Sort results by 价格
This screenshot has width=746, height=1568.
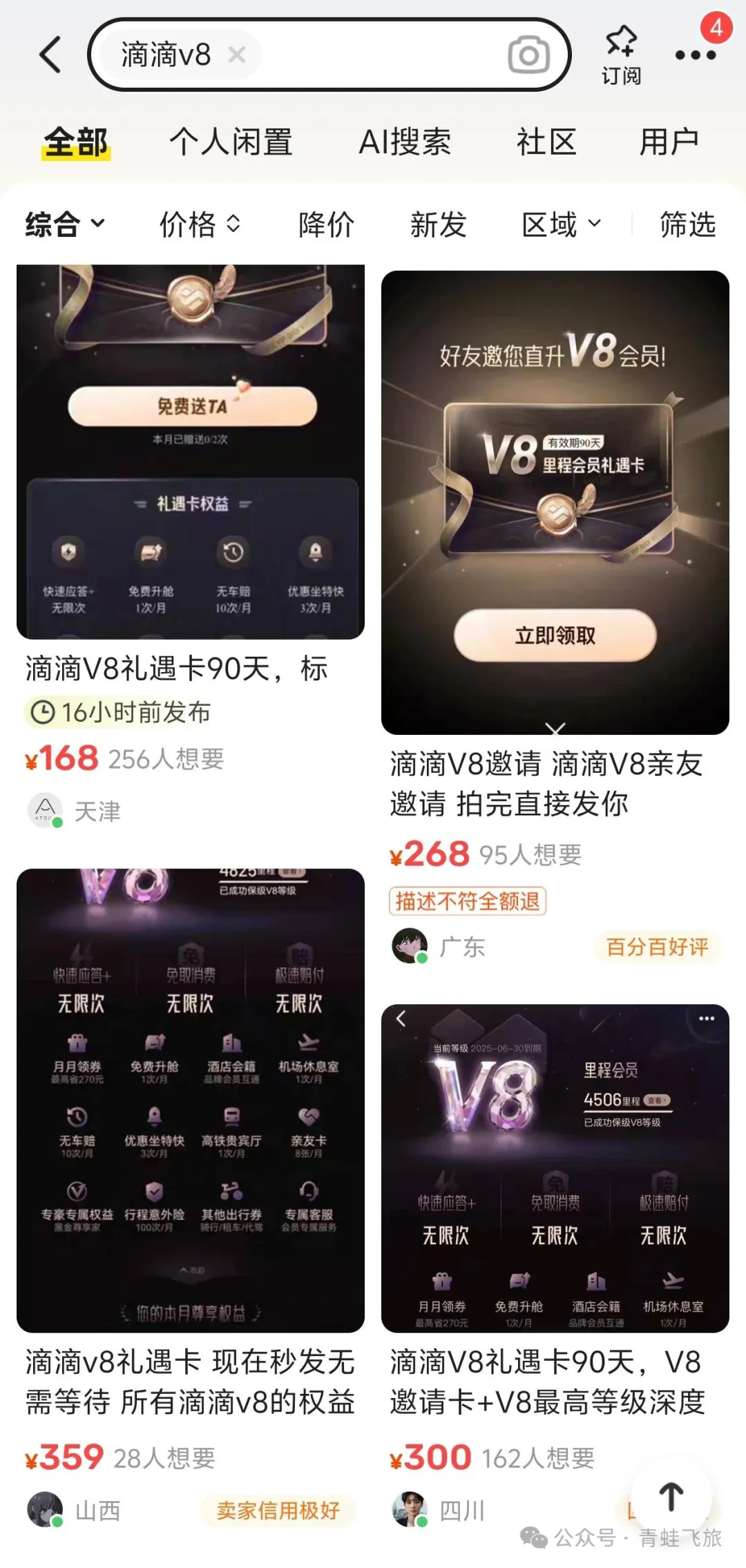click(200, 224)
